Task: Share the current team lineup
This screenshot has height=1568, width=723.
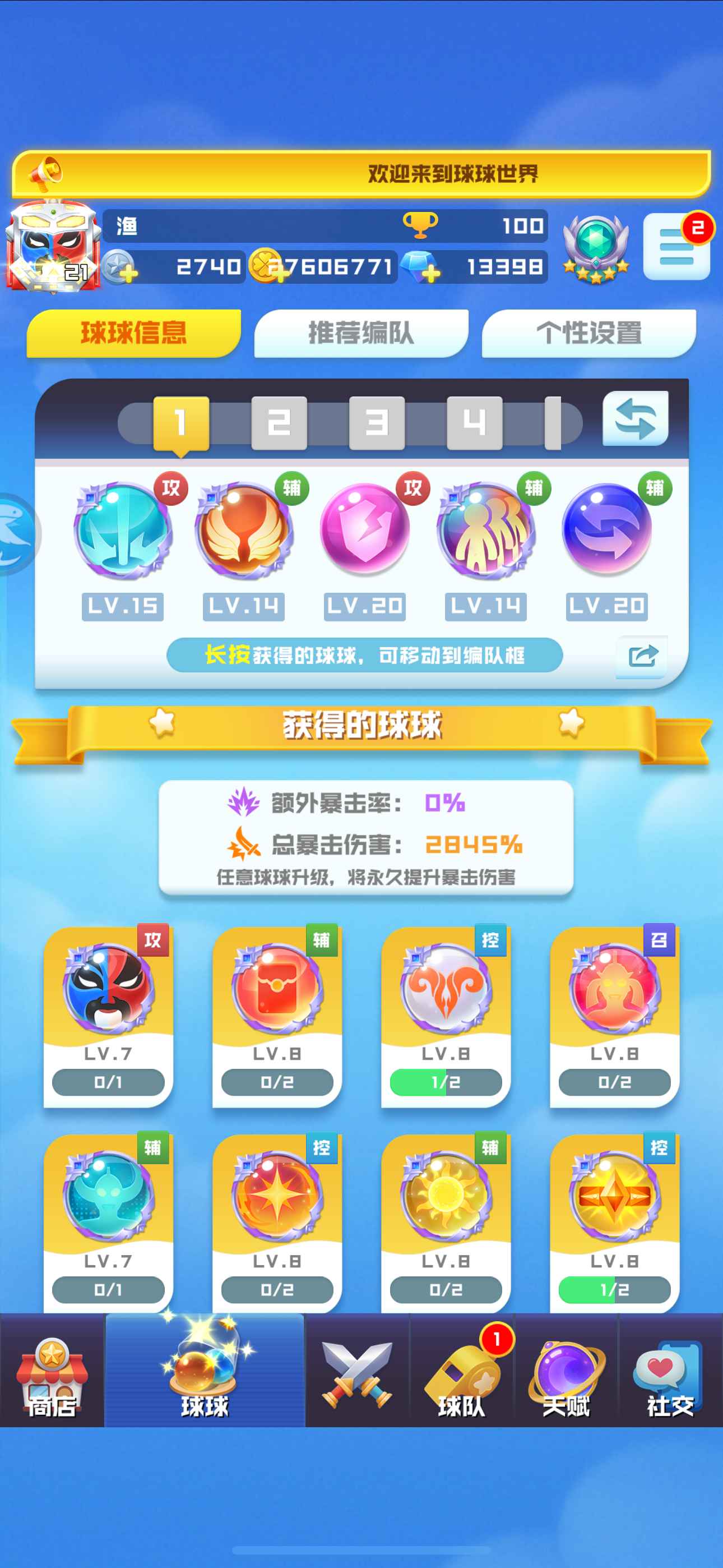Action: 642,656
